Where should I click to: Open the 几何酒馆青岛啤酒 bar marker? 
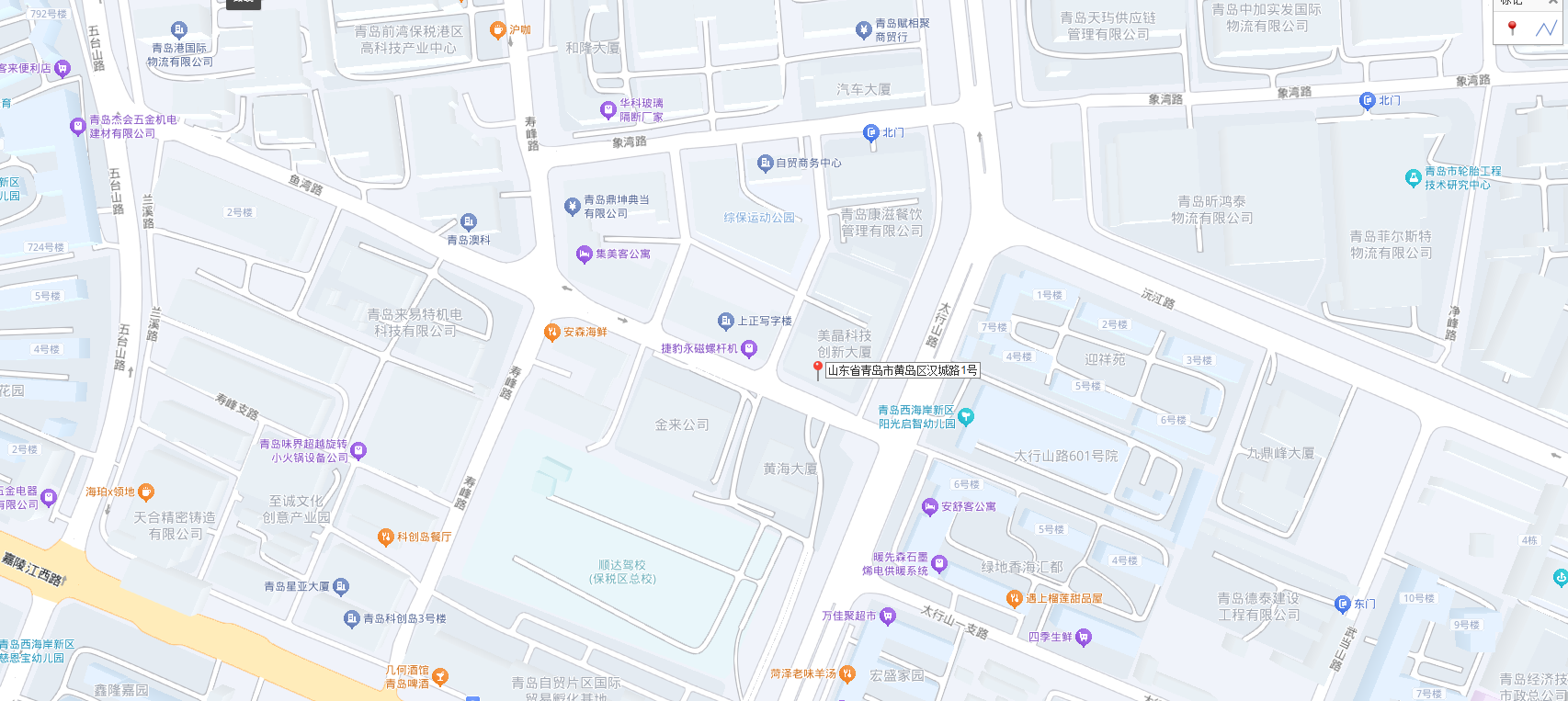pos(440,677)
